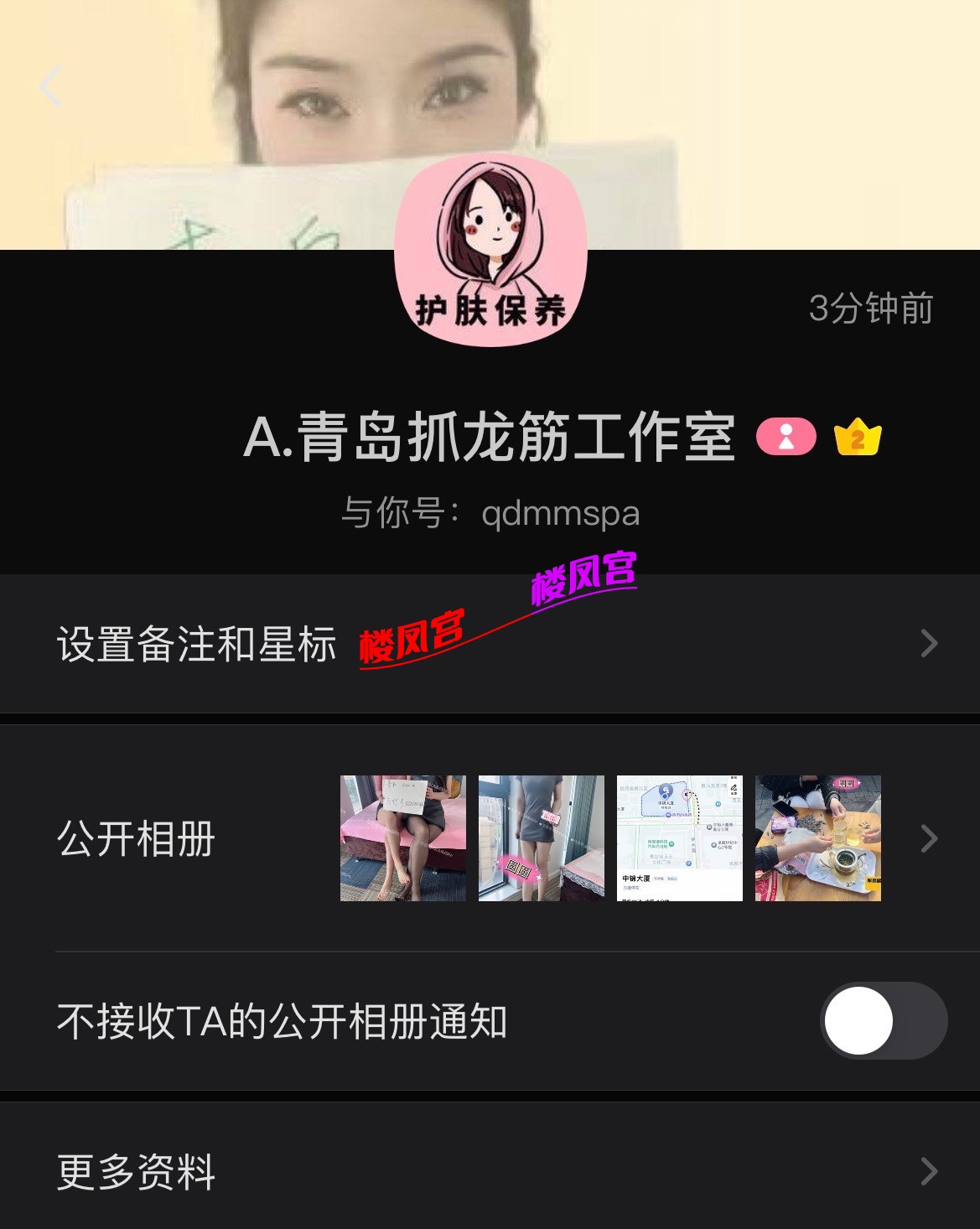
Task: View album photo of the tea table
Action: (818, 838)
